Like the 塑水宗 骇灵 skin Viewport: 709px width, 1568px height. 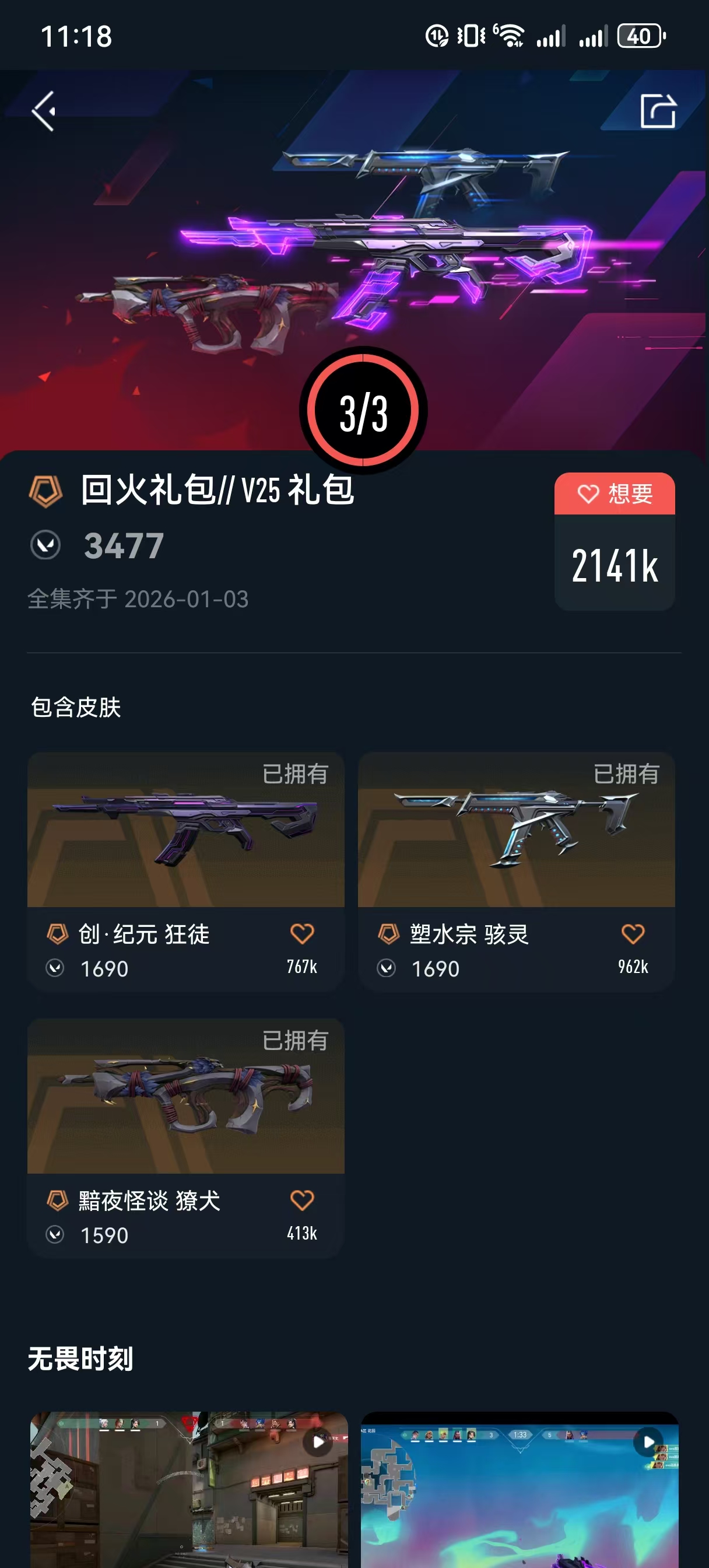pos(632,933)
